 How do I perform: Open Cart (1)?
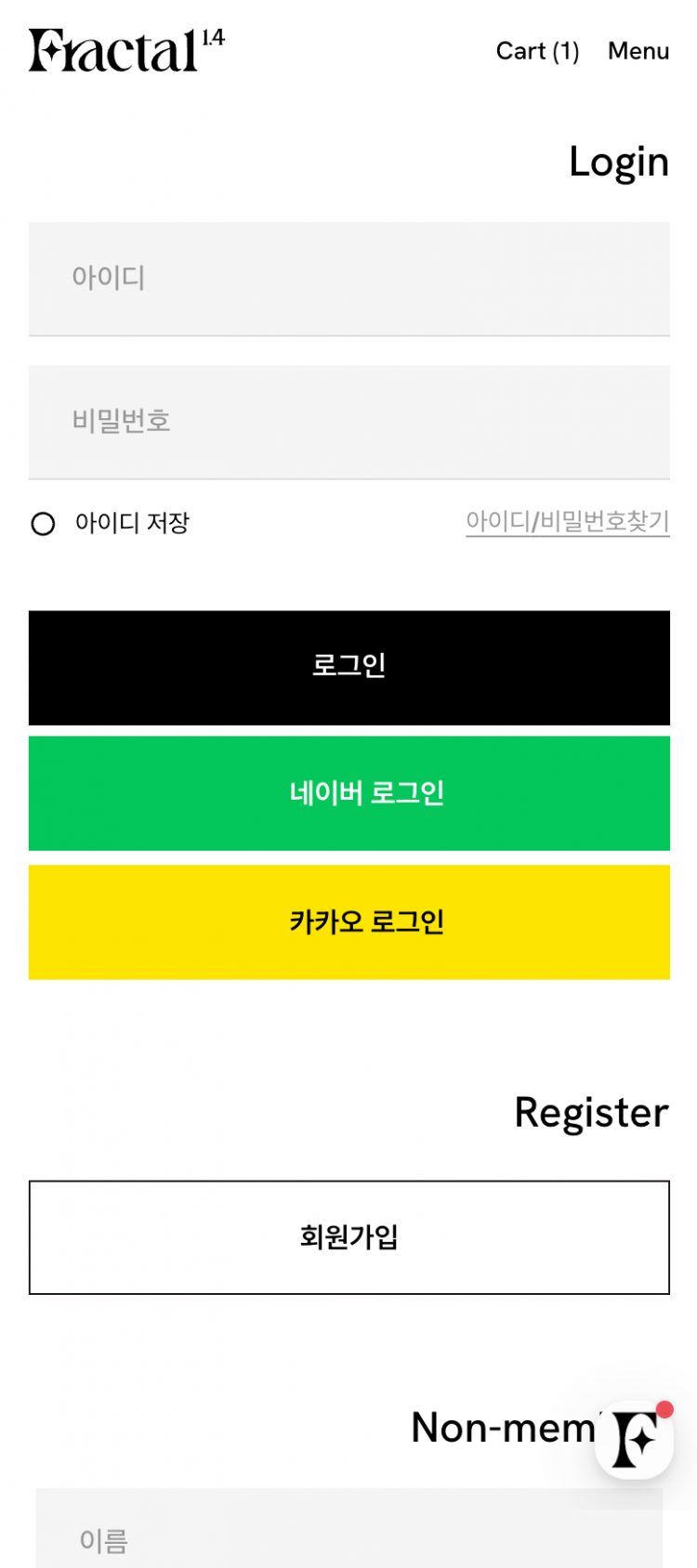tap(537, 51)
